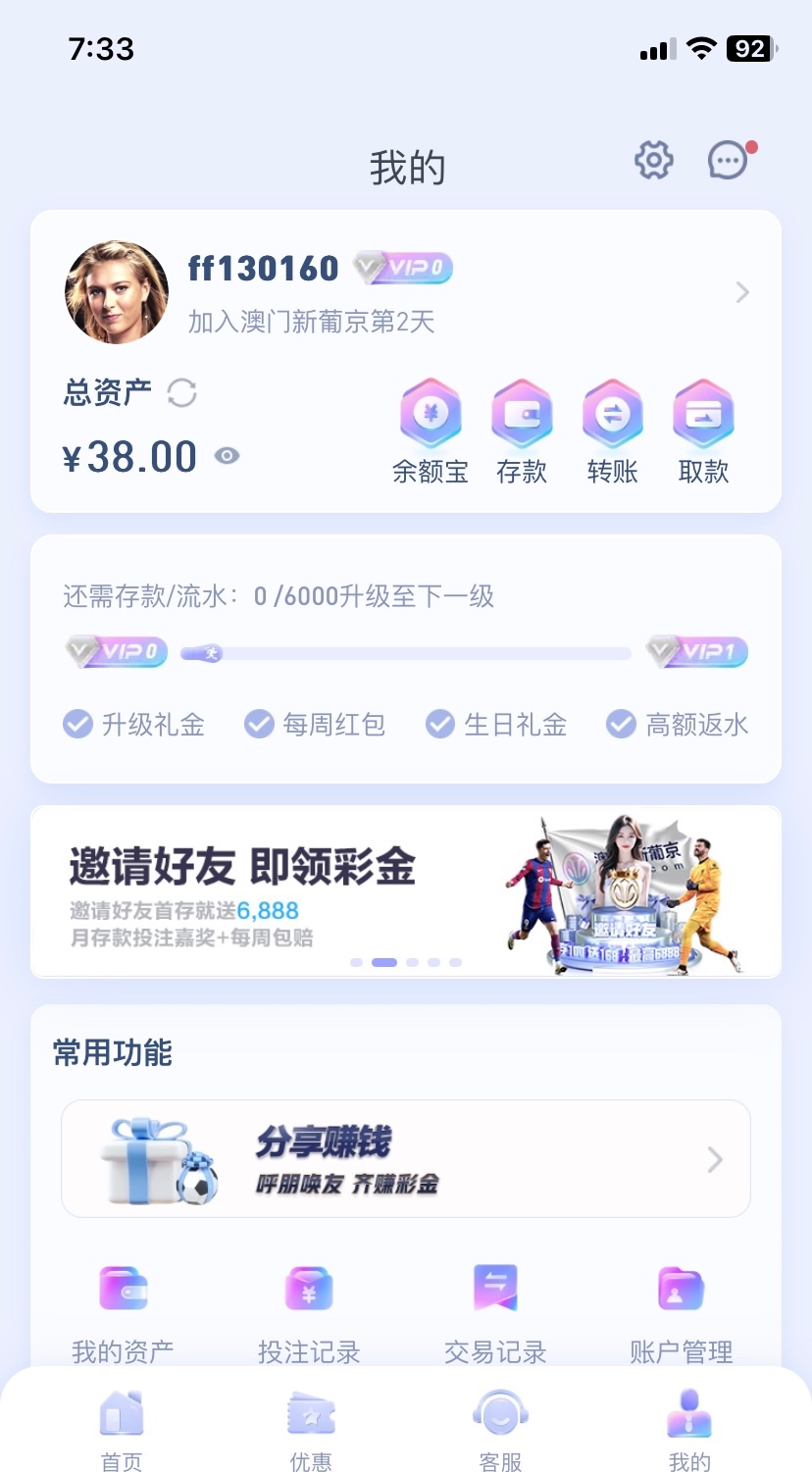
Task: Tap the 存款 deposit button
Action: coord(522,431)
